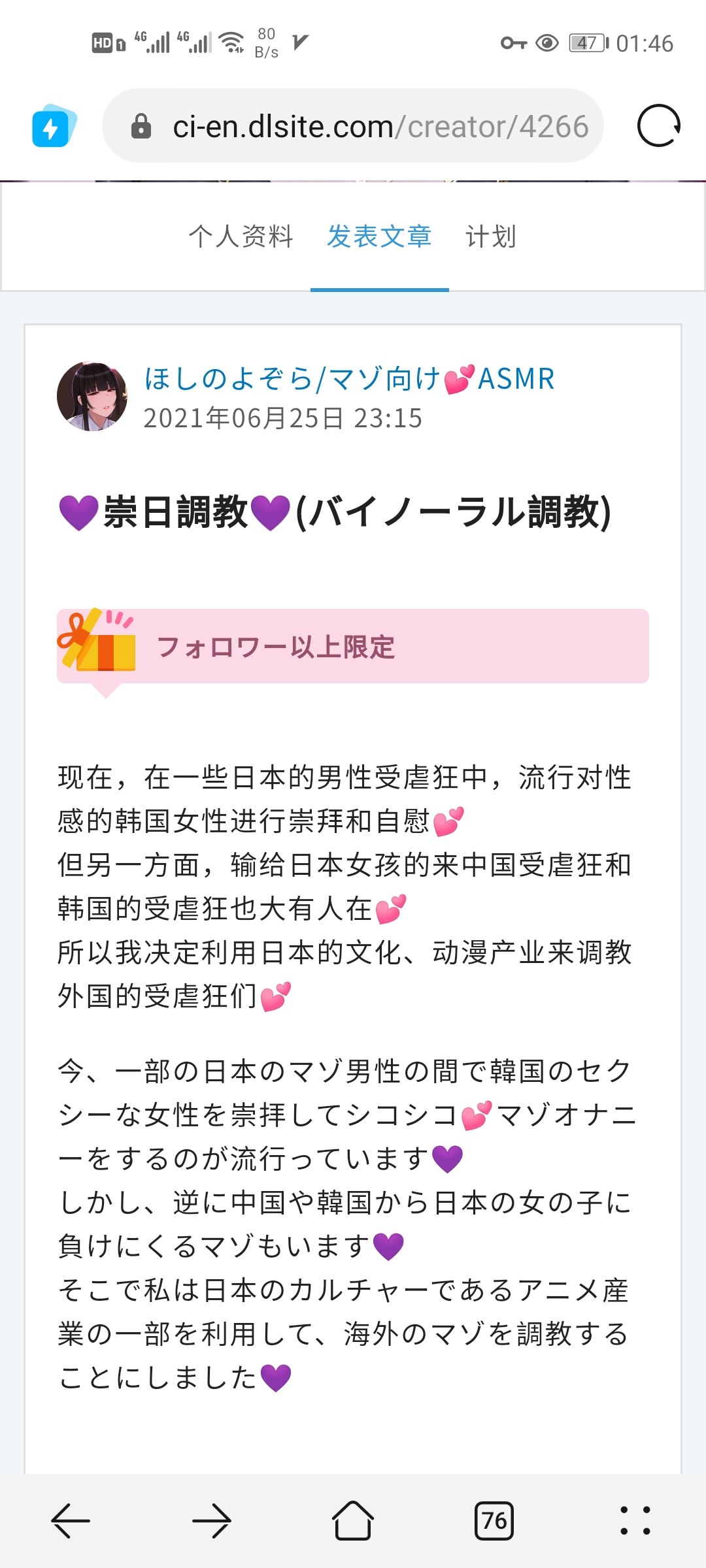Tap the creator's avatar picture
Screen dimensions: 706x1568
[92, 396]
